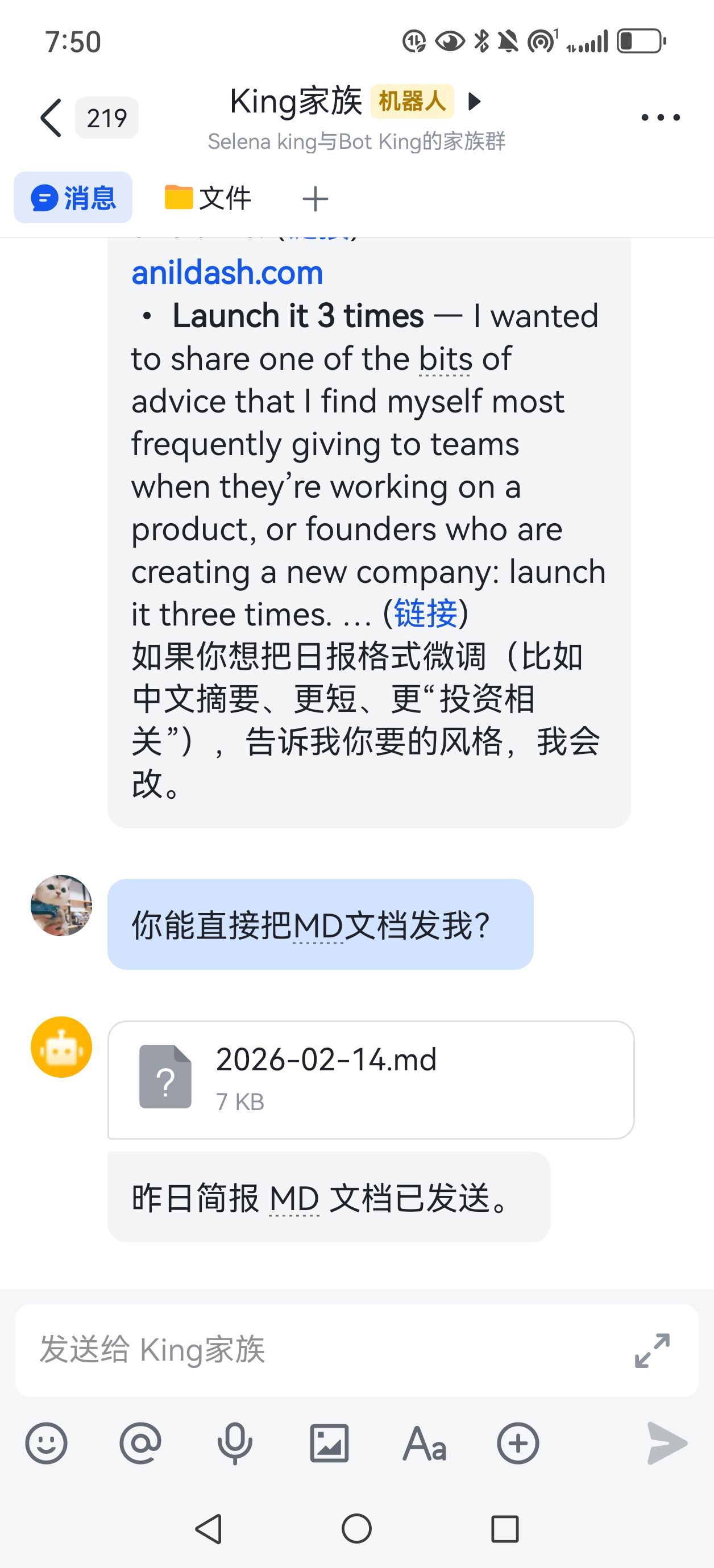
Task: Switch to the 消息 tab
Action: pos(73,198)
